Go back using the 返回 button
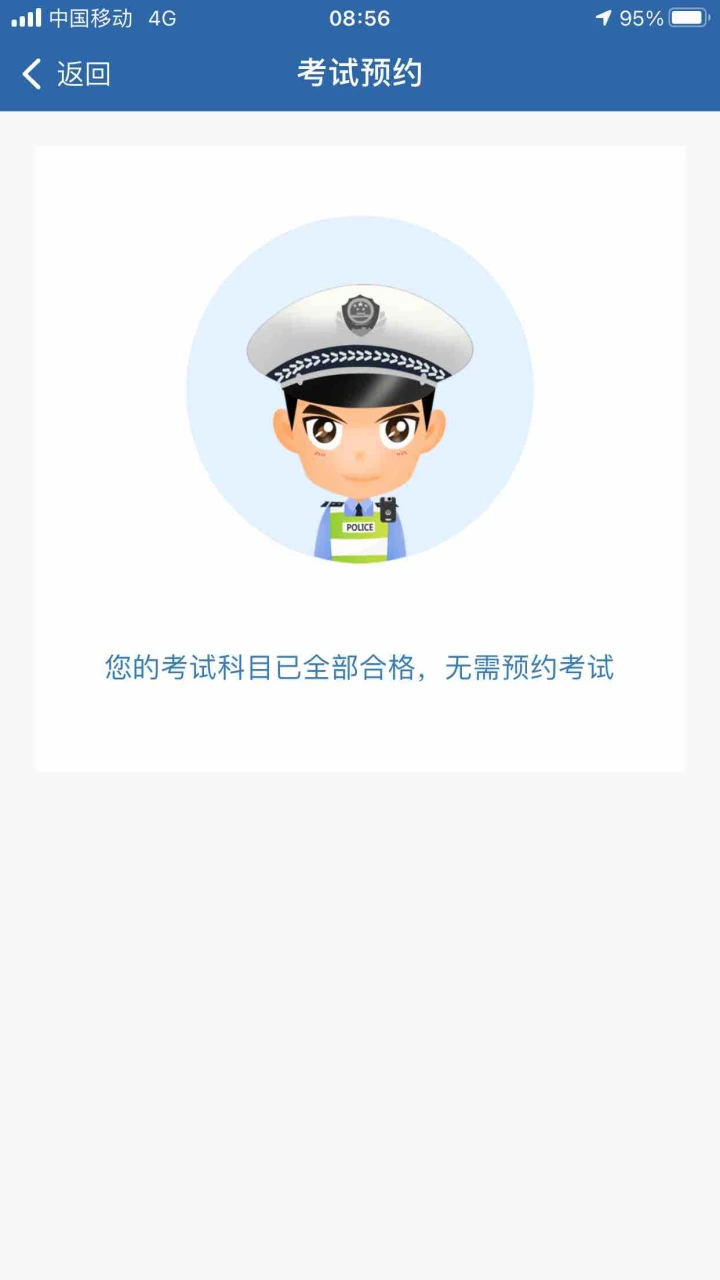The width and height of the screenshot is (720, 1280). pyautogui.click(x=66, y=74)
